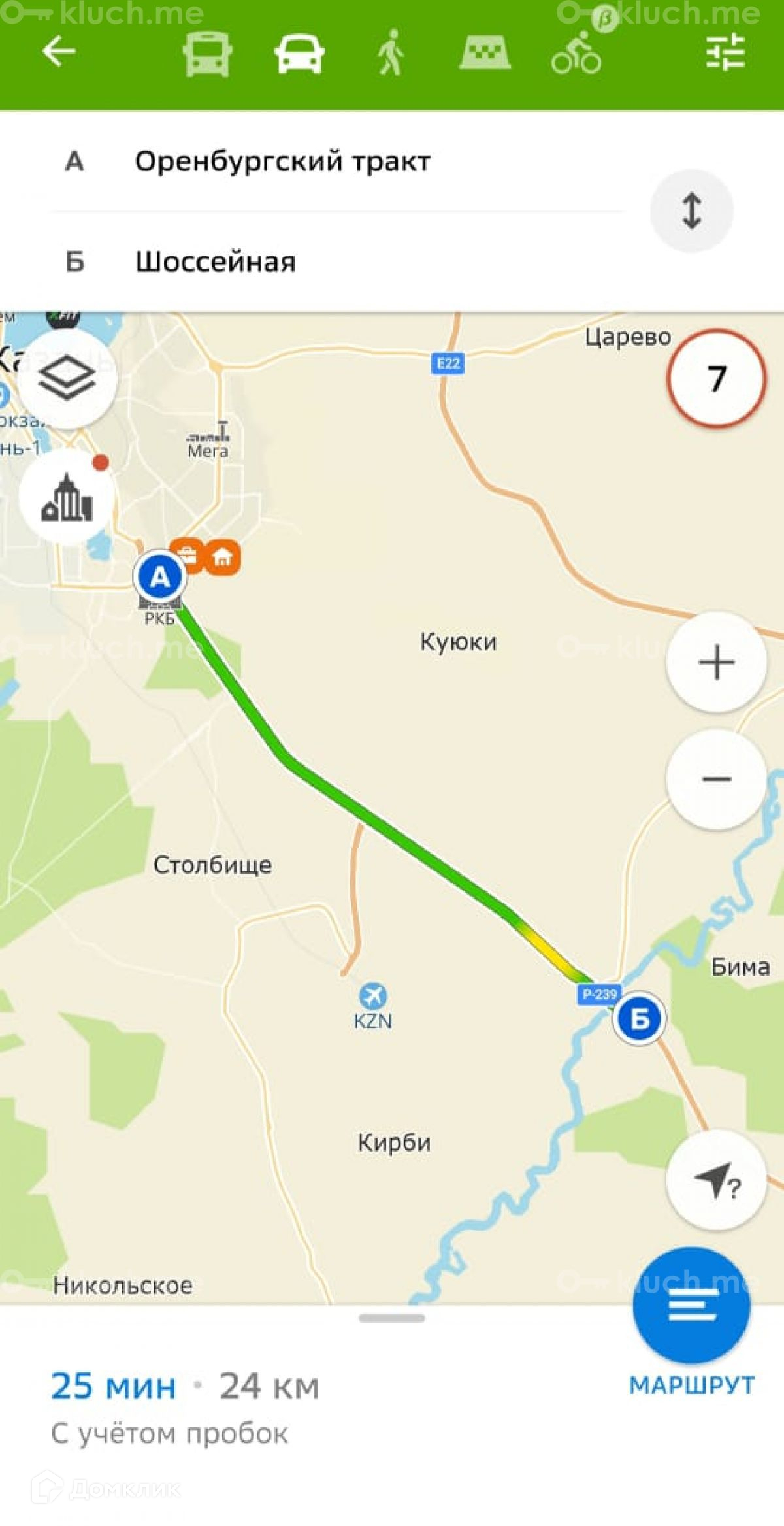Expand the route summary panel handle
Screen dimensions: 784x1526
pos(392,1318)
